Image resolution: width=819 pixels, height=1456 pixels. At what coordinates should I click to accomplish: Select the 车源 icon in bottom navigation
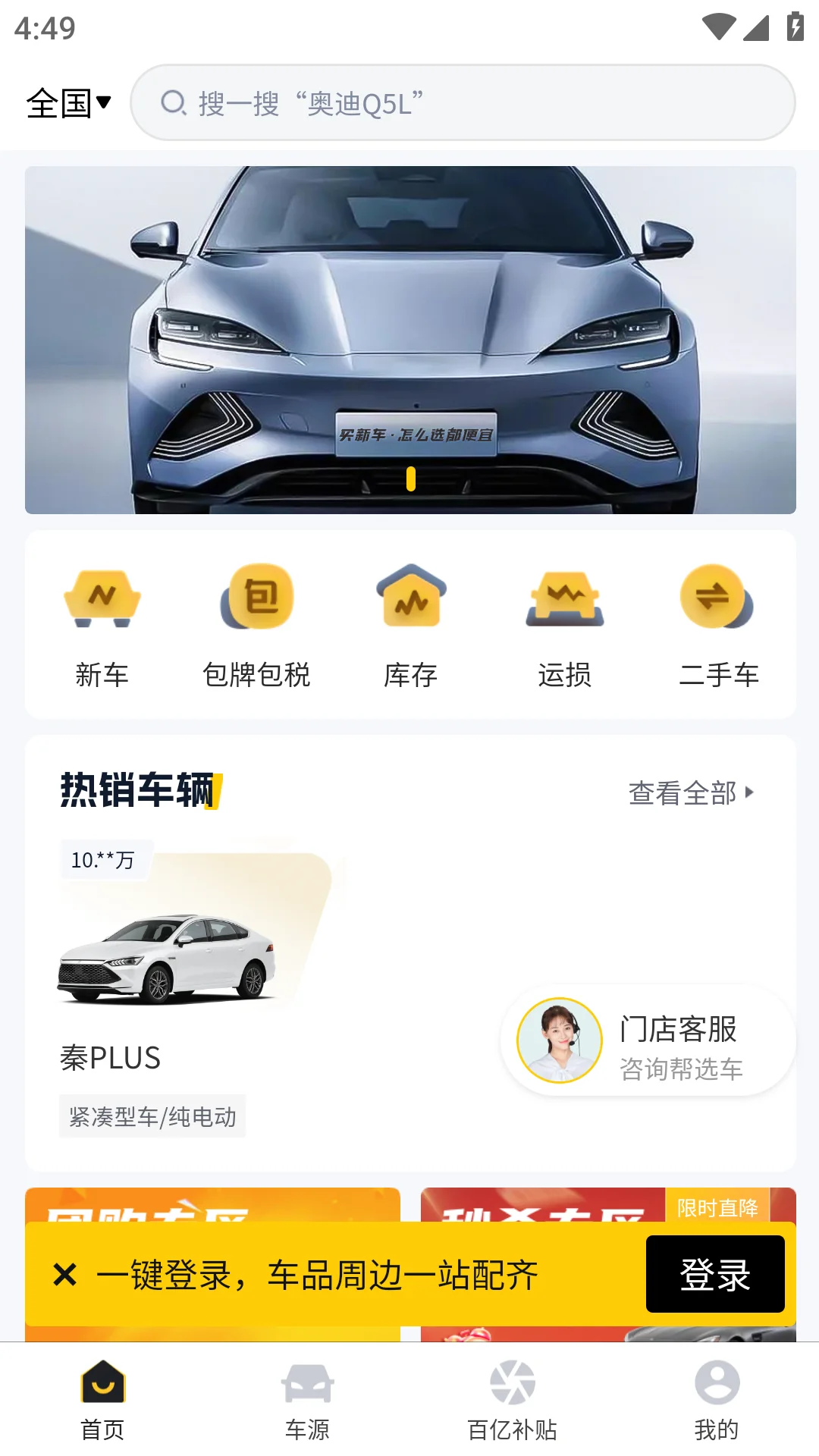click(307, 1399)
